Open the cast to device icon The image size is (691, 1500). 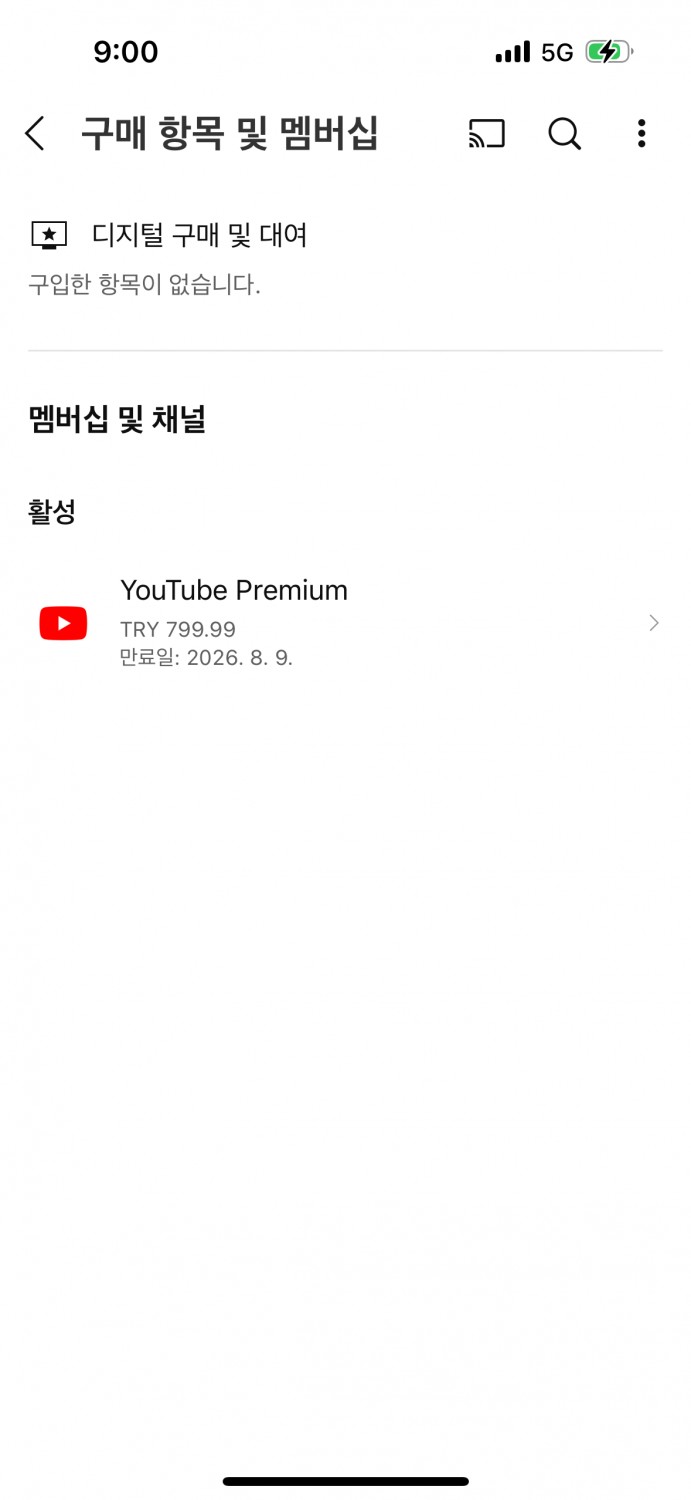click(x=487, y=133)
